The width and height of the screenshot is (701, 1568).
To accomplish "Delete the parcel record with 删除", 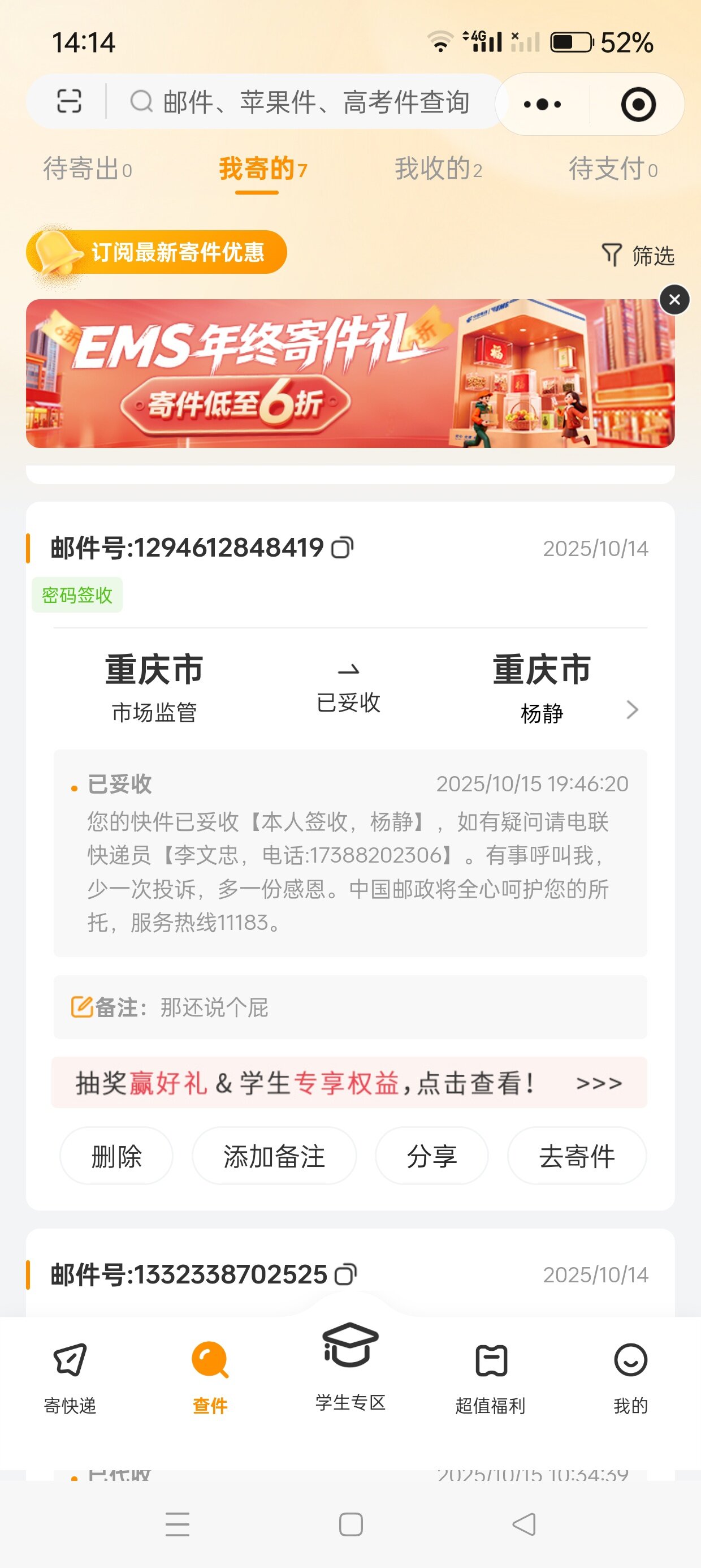I will 116,1156.
